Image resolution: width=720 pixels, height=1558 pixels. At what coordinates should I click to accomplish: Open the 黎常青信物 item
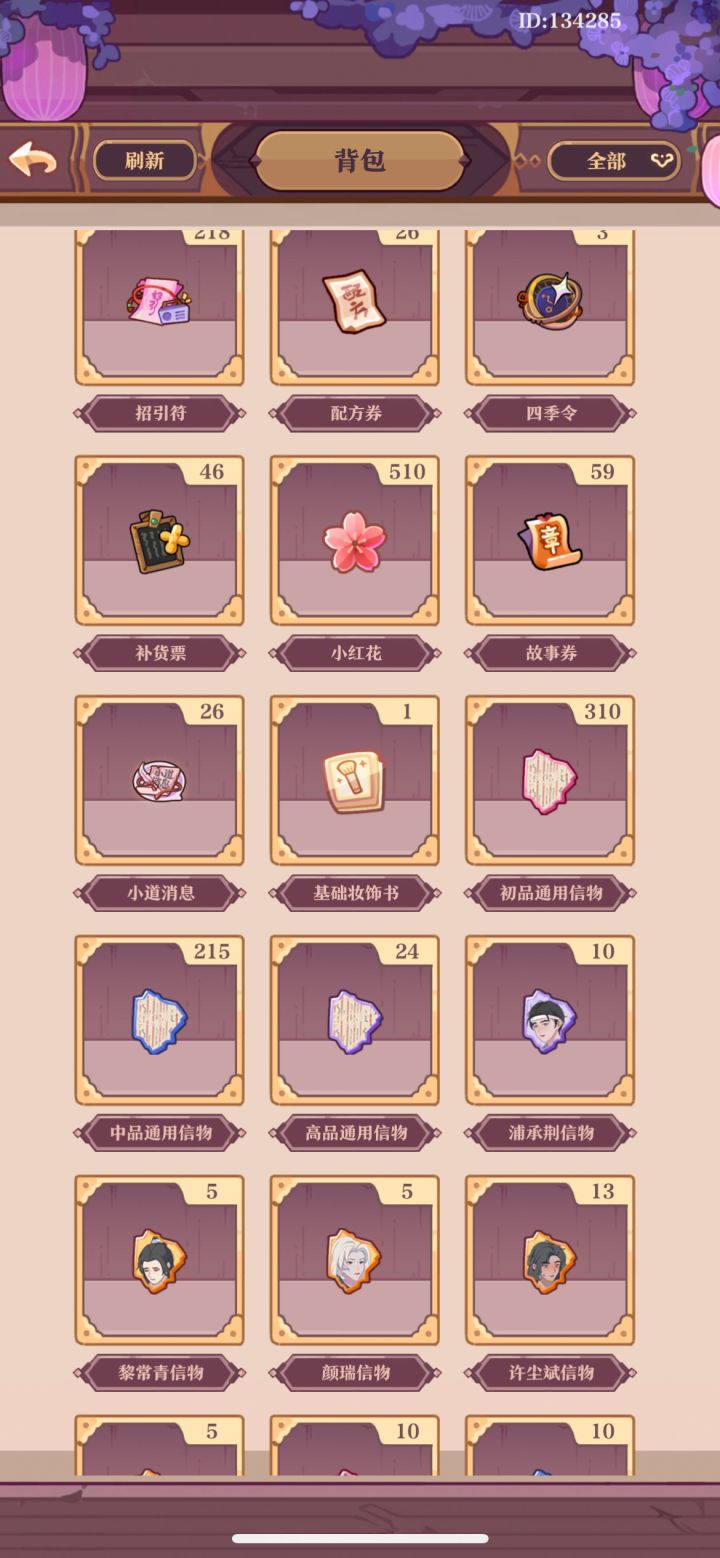(160, 1260)
